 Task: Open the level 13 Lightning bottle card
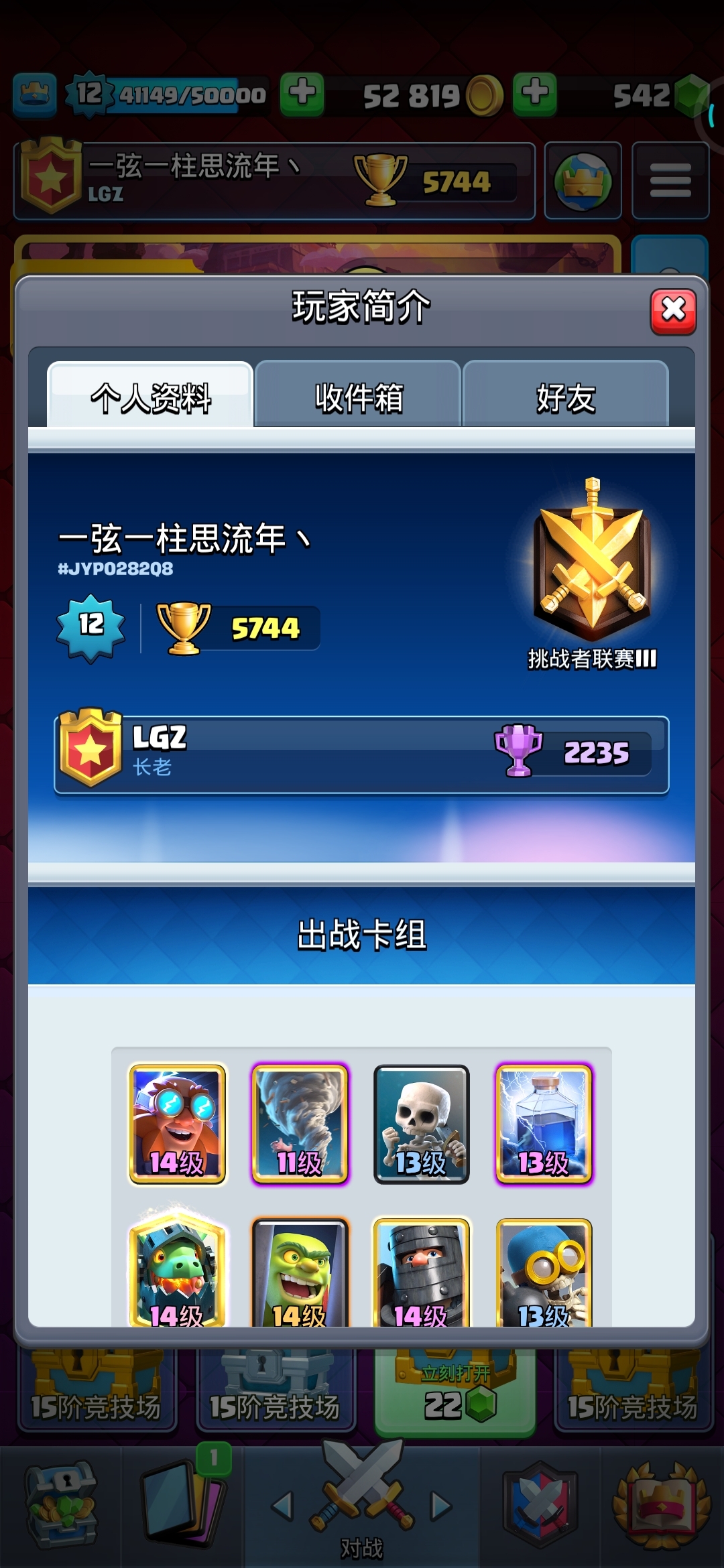pos(544,1124)
